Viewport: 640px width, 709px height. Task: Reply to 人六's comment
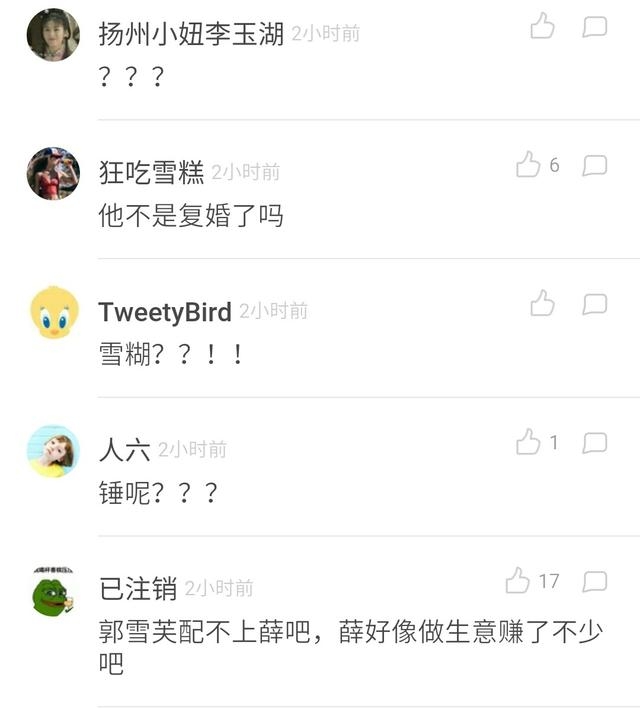595,442
